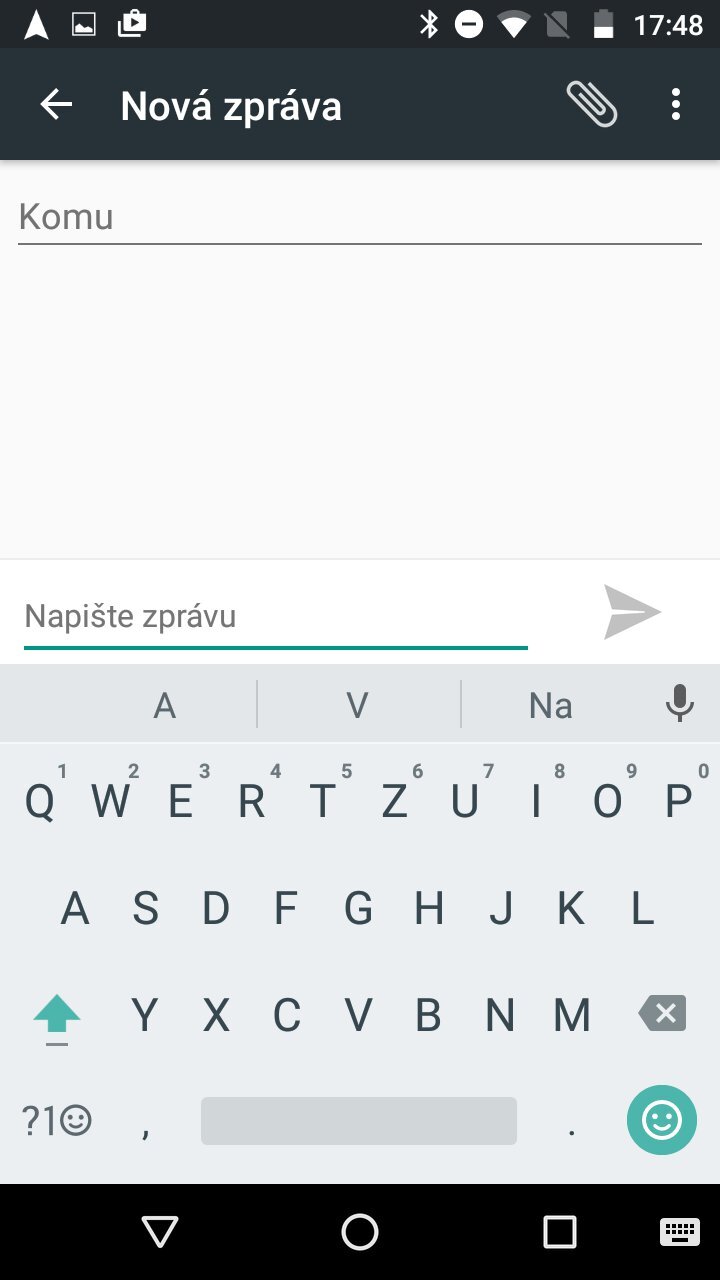Switch to the ?1 symbols keyboard
This screenshot has width=720, height=1280.
(56, 1121)
